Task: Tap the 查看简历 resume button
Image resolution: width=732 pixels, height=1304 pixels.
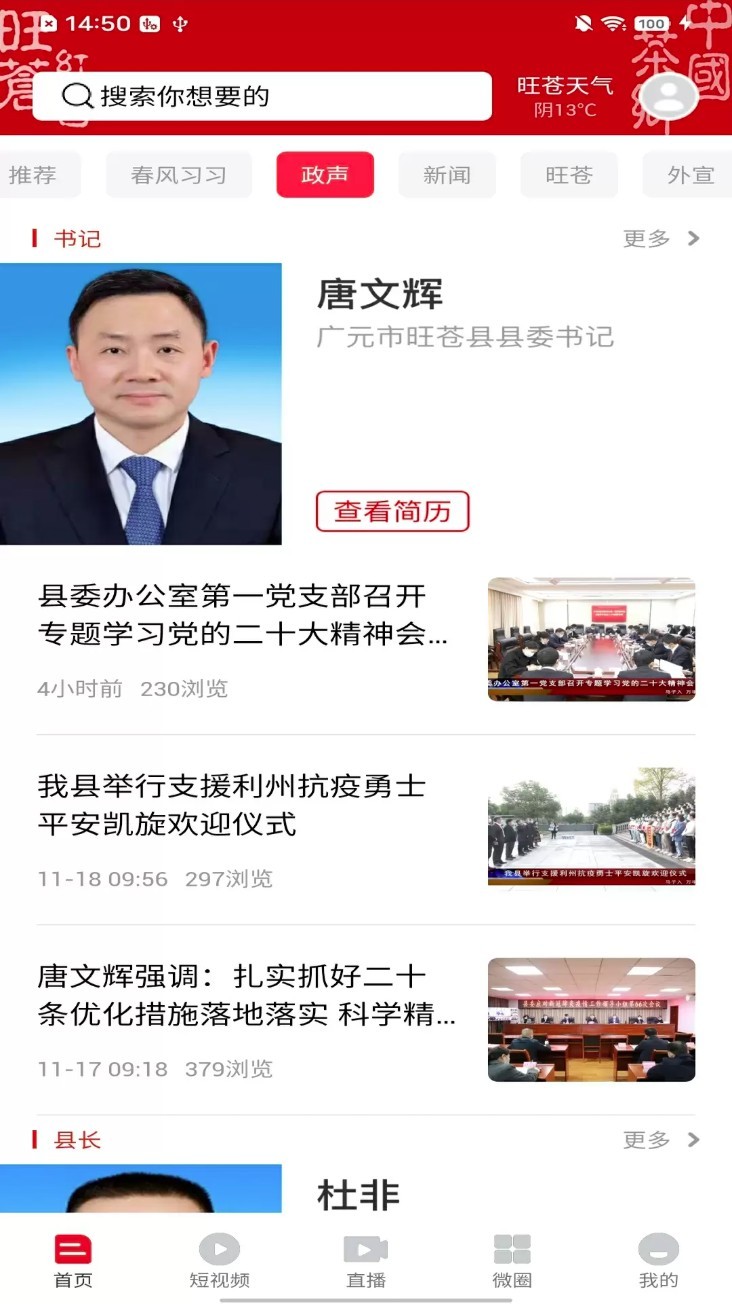Action: tap(392, 510)
